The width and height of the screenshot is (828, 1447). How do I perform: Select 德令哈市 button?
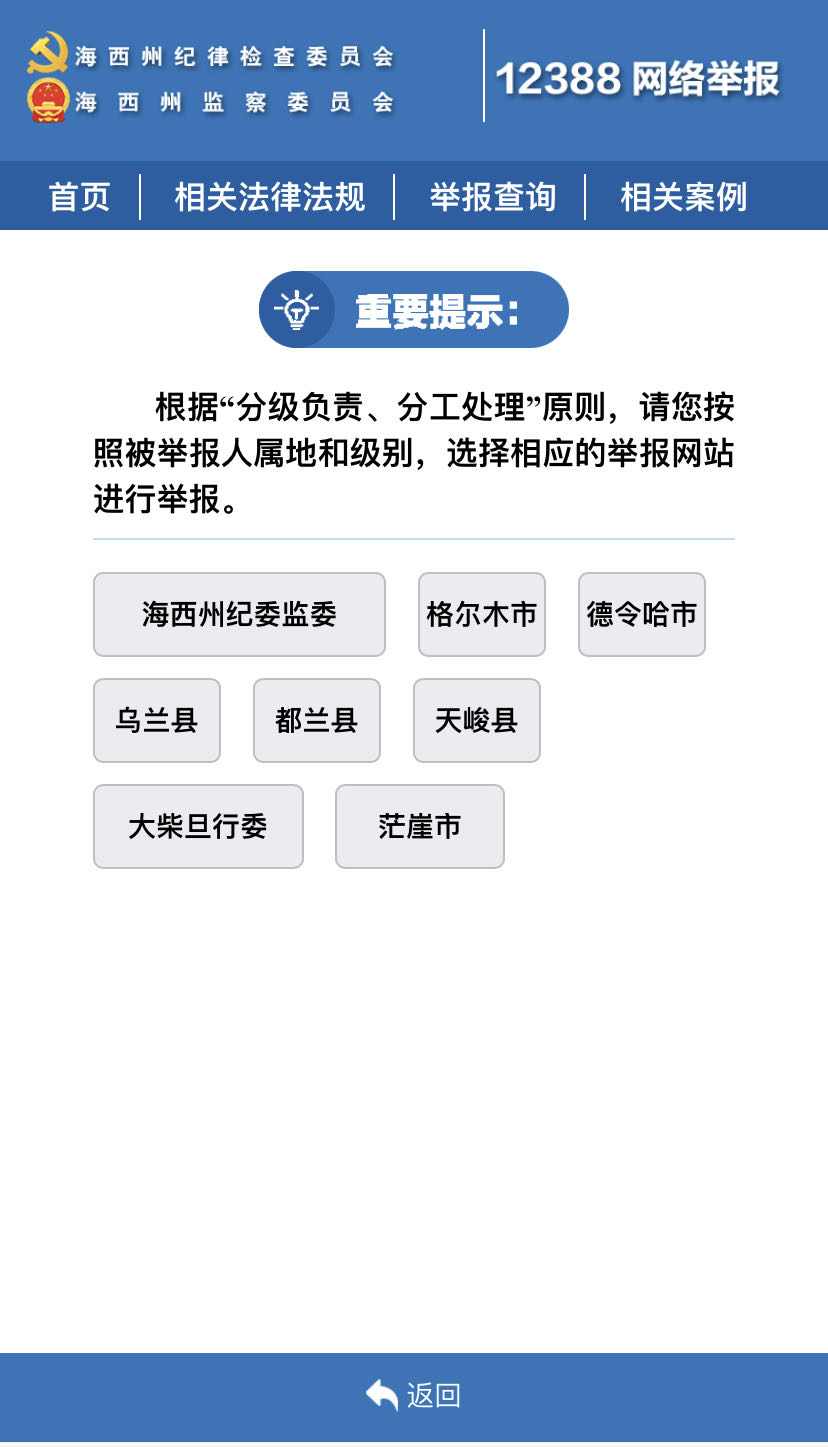[642, 614]
